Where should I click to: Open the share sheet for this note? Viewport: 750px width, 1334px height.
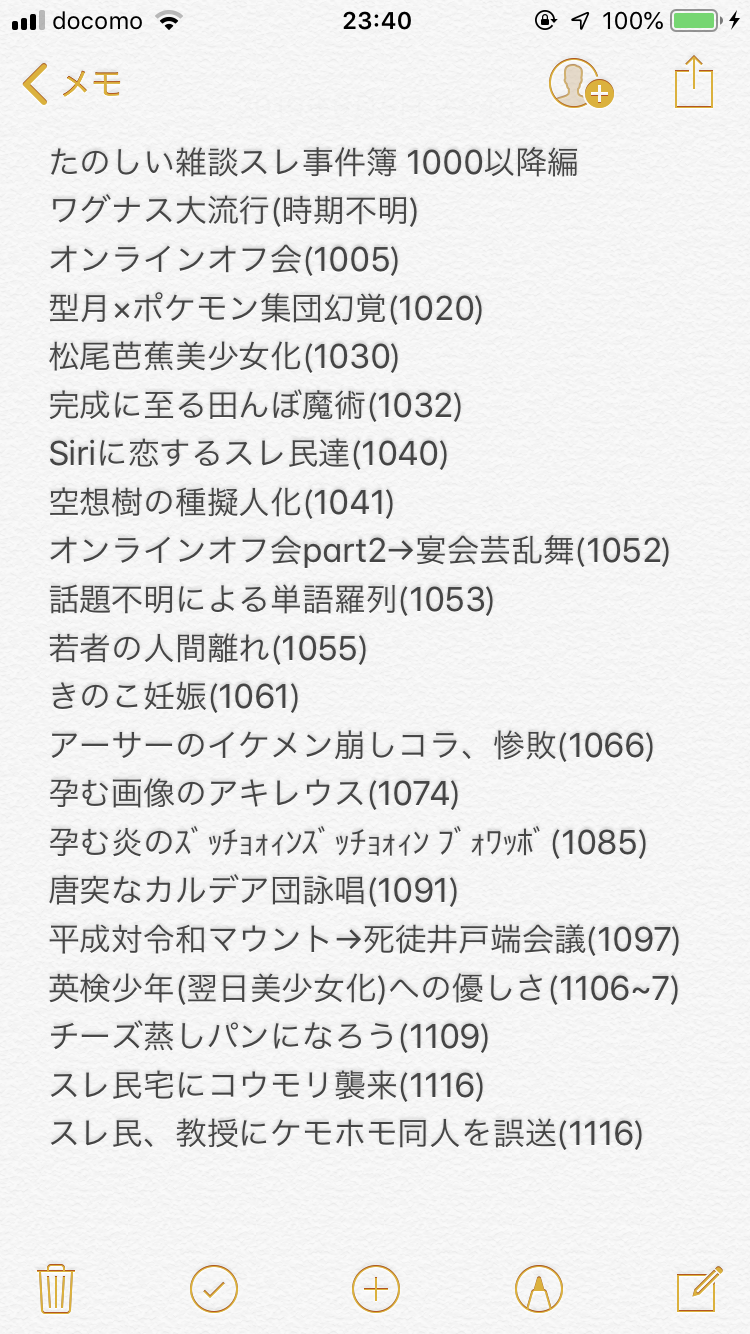point(694,82)
